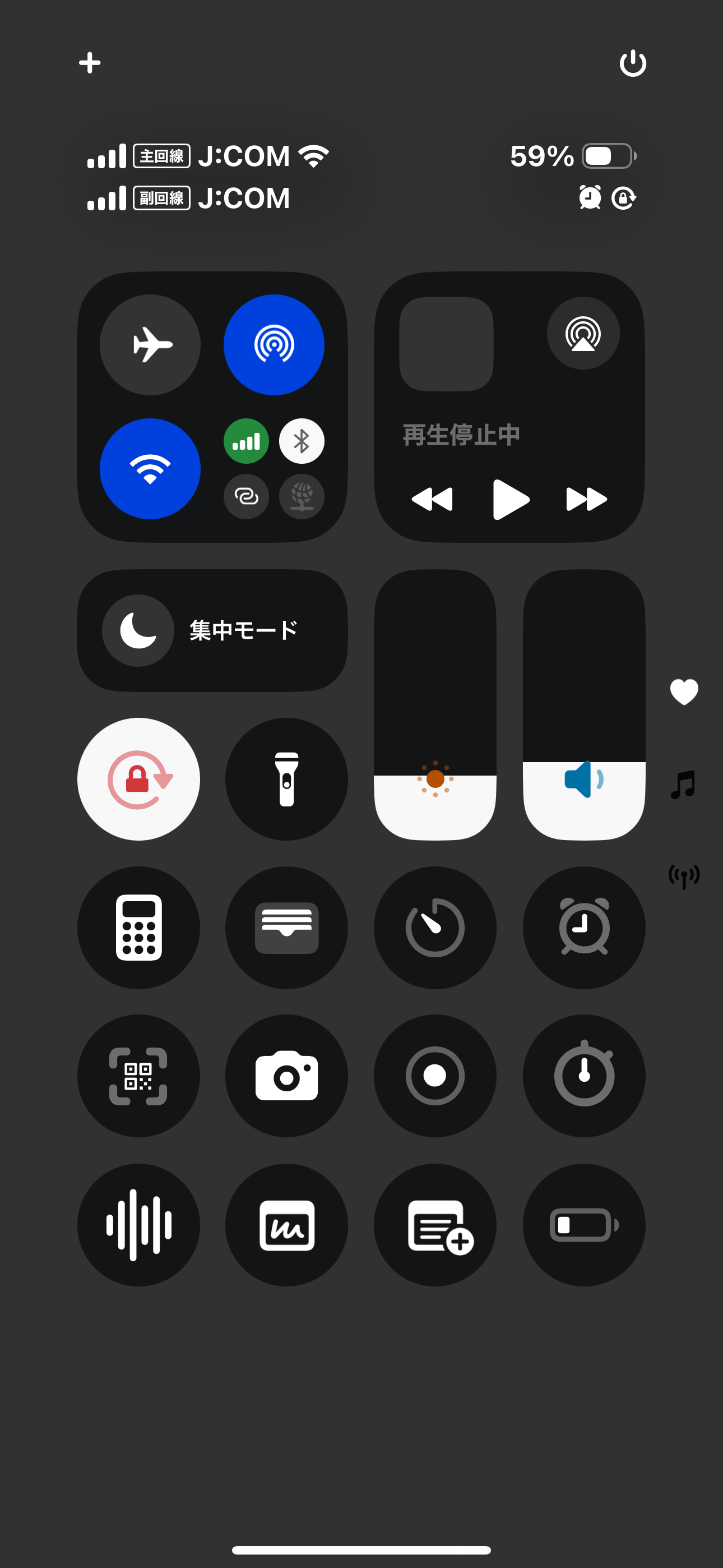Open AirPlay output selector

coord(583,333)
